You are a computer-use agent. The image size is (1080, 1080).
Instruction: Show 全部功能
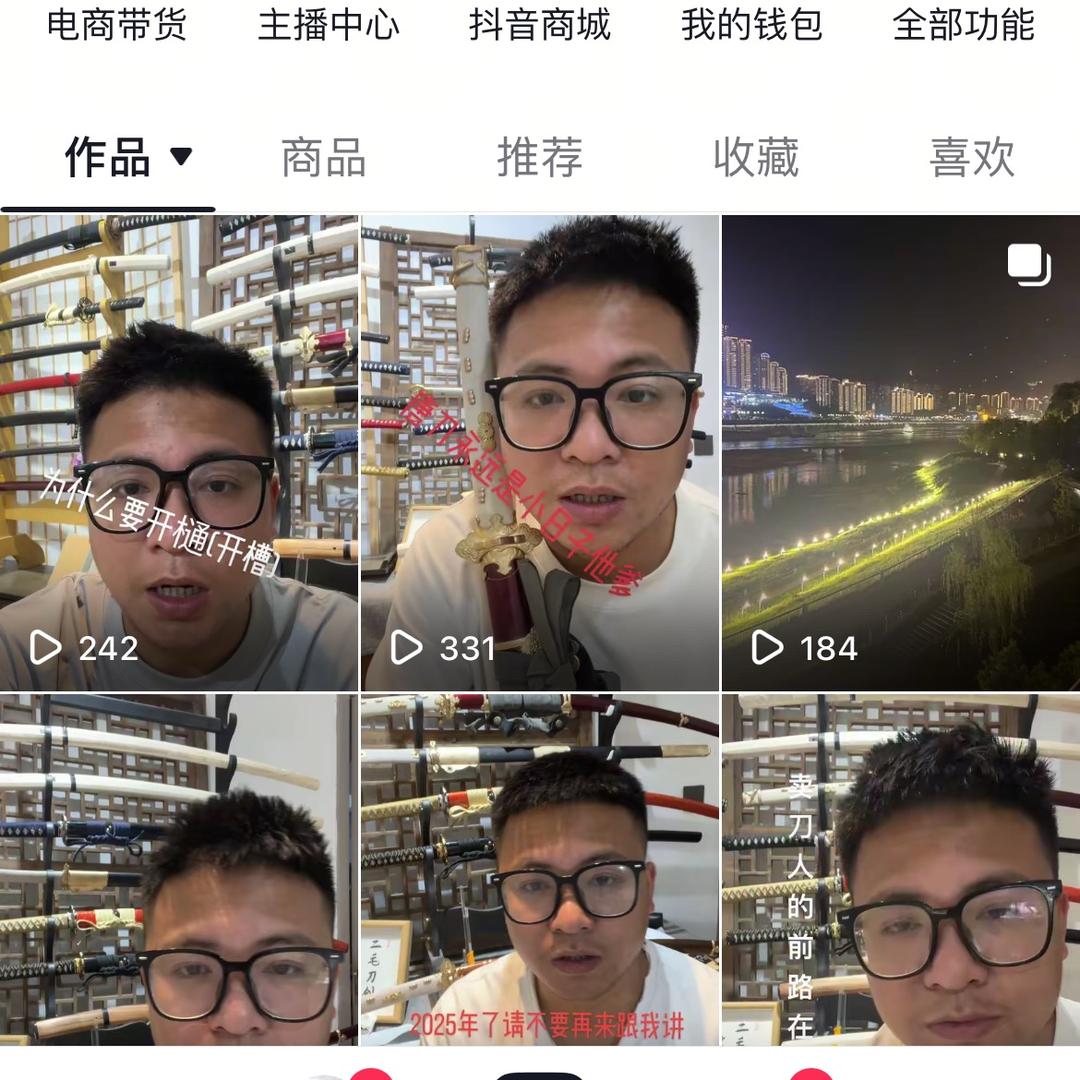963,25
